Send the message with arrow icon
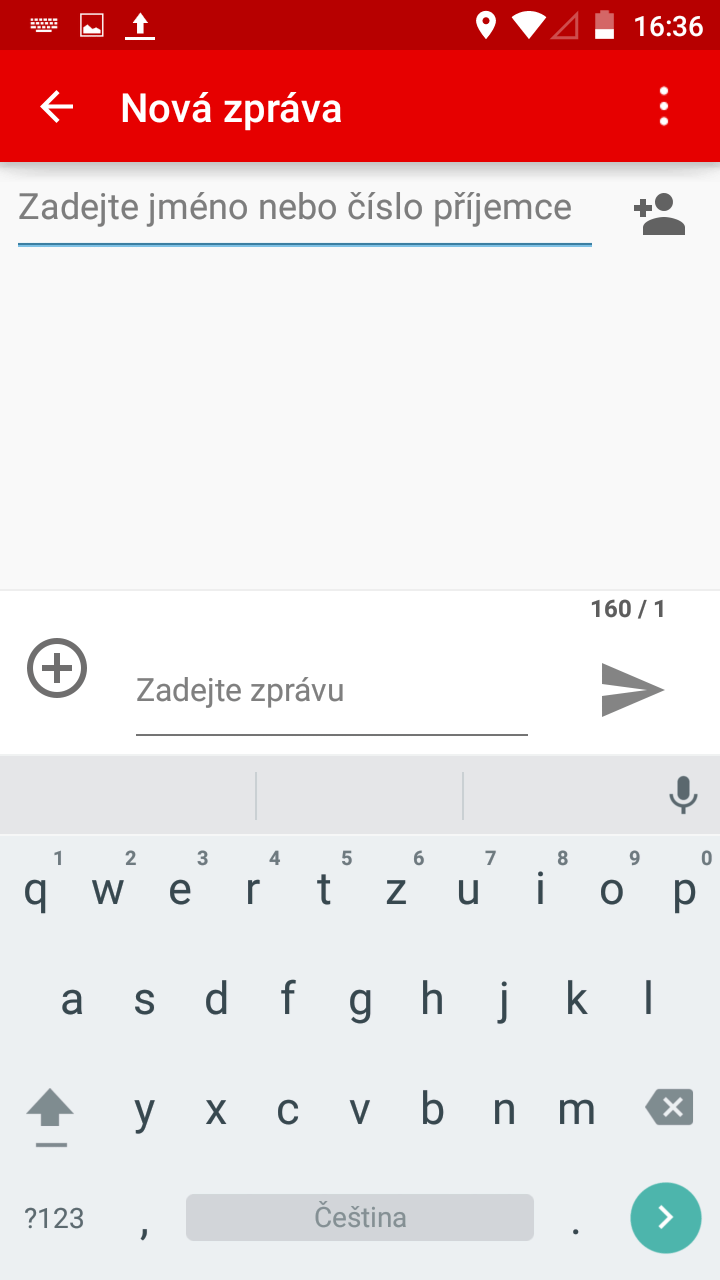Screen dimensions: 720x1280 coord(632,690)
